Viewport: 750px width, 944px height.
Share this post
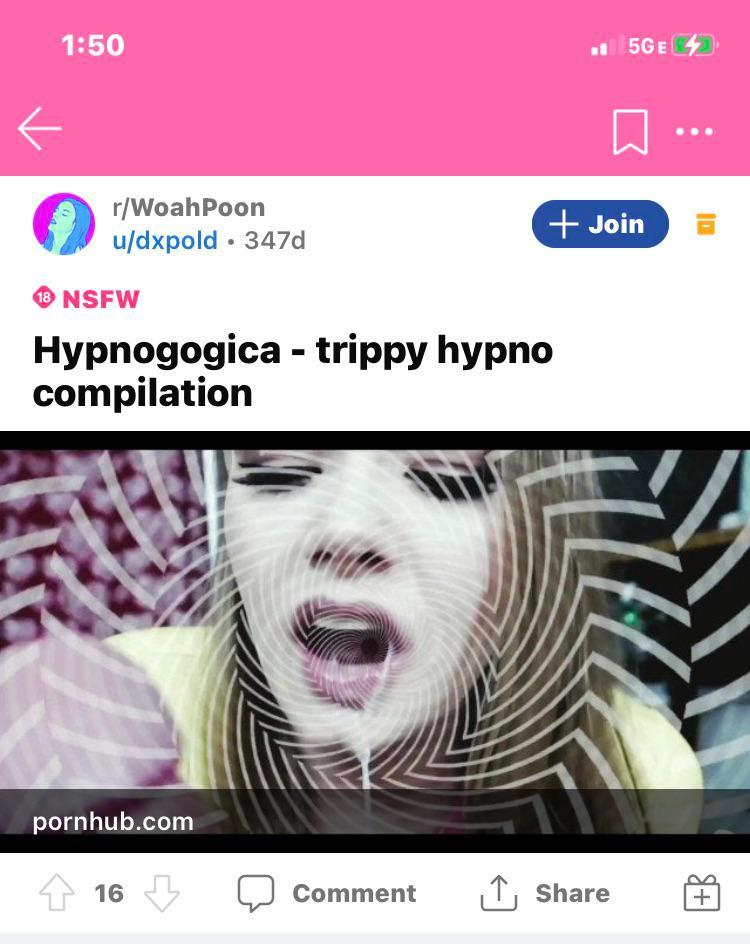coord(545,892)
